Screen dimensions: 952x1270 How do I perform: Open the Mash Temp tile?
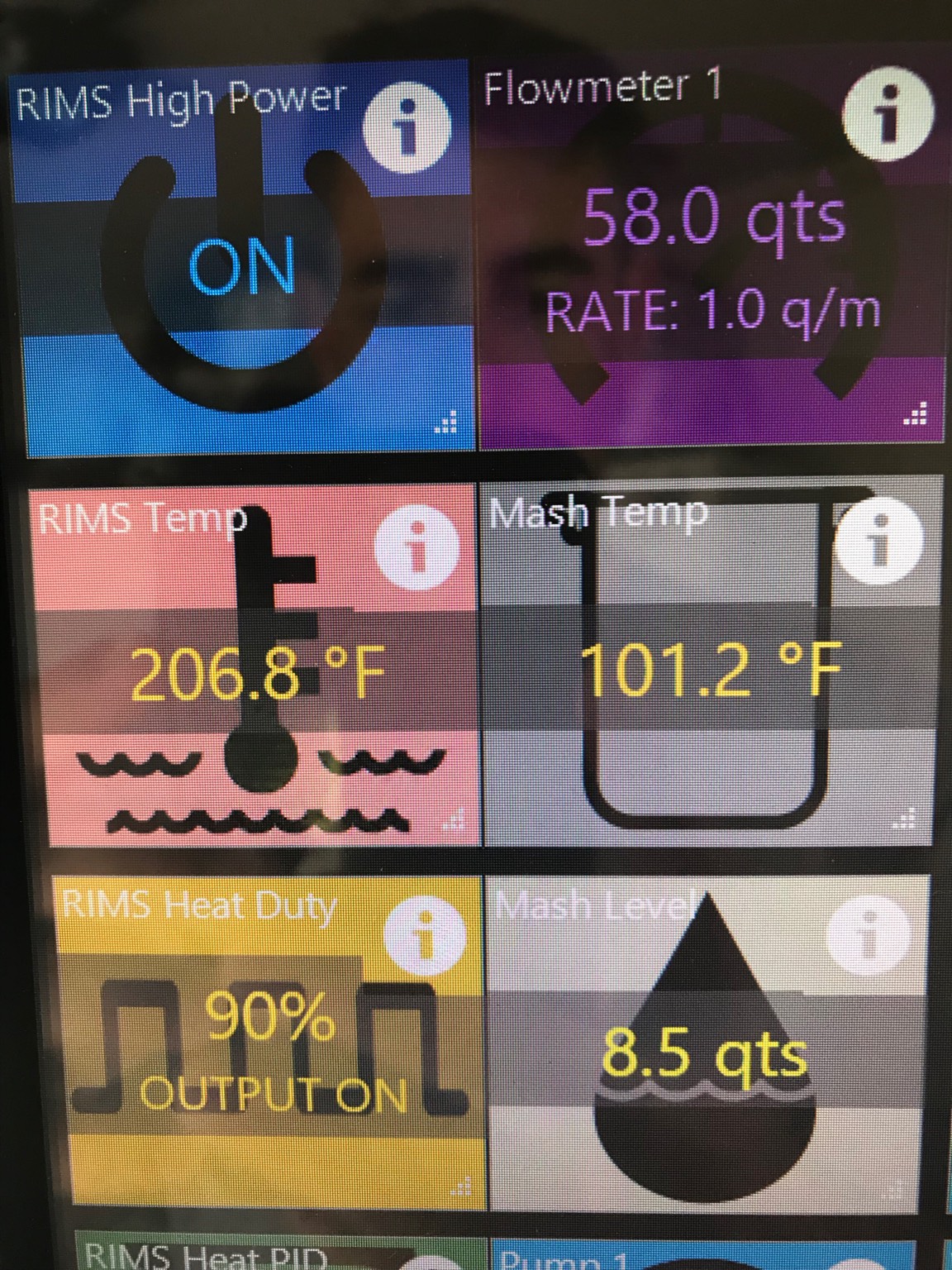pyautogui.click(x=711, y=670)
